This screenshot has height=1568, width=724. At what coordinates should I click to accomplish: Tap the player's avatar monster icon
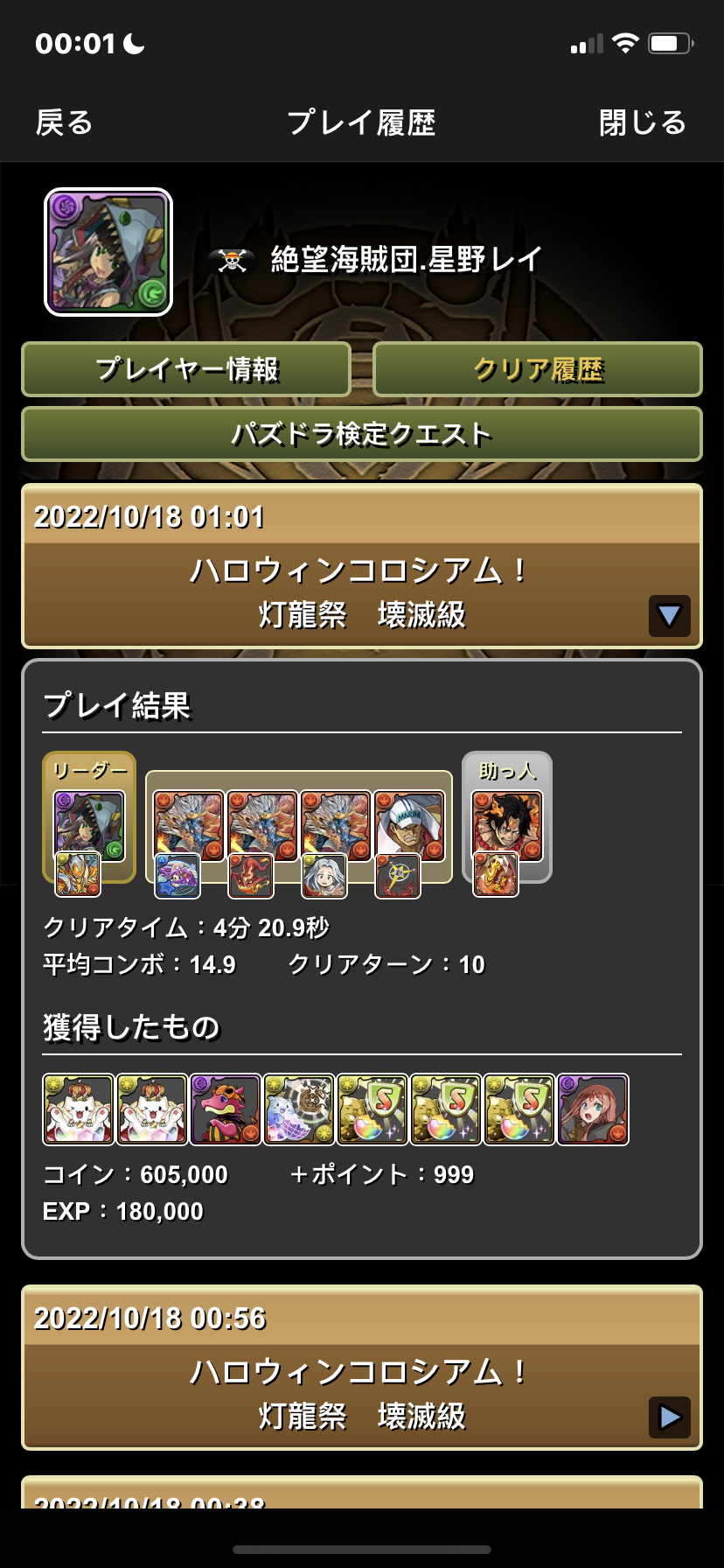[108, 252]
